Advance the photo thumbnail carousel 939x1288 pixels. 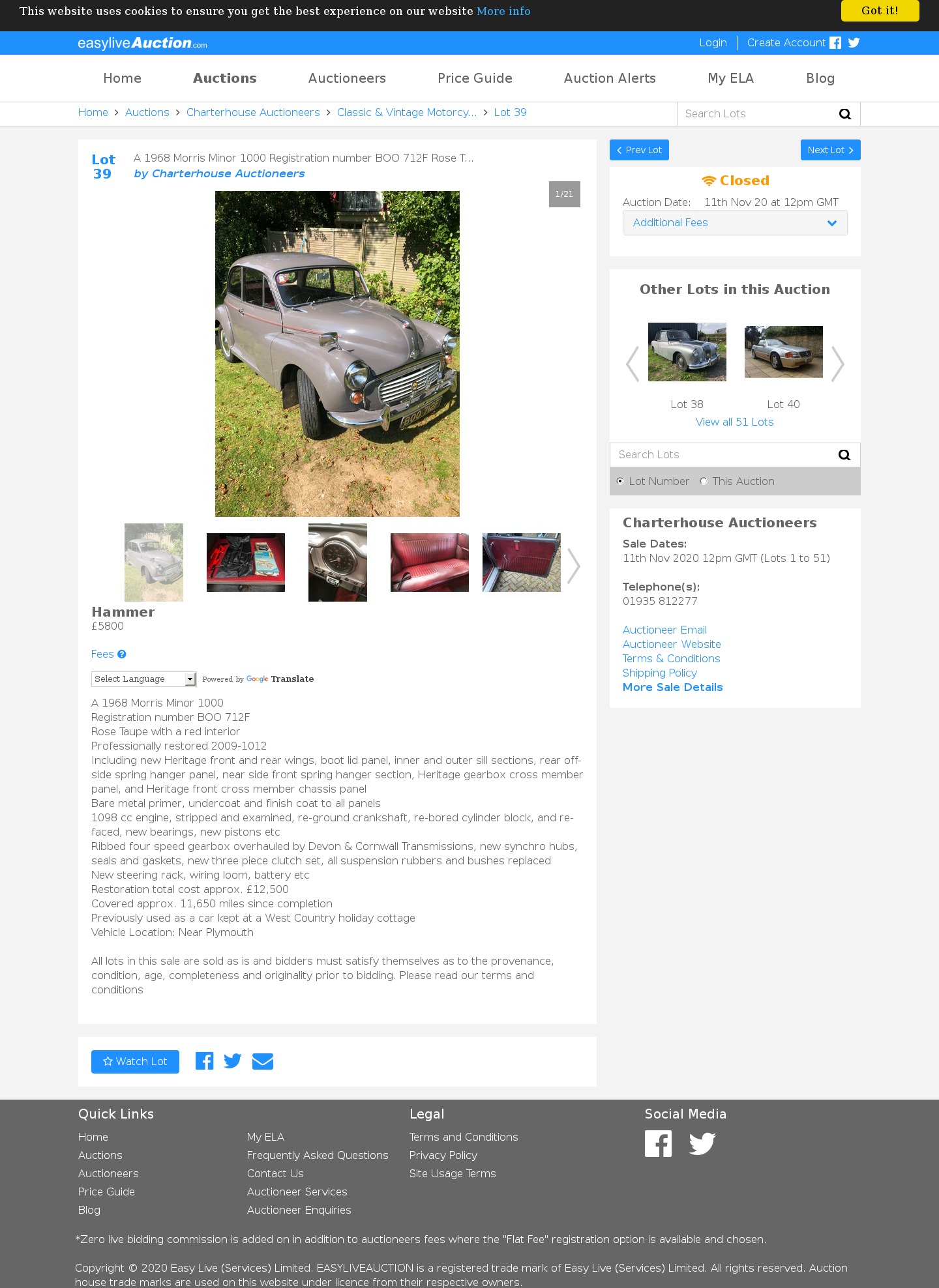(x=573, y=566)
